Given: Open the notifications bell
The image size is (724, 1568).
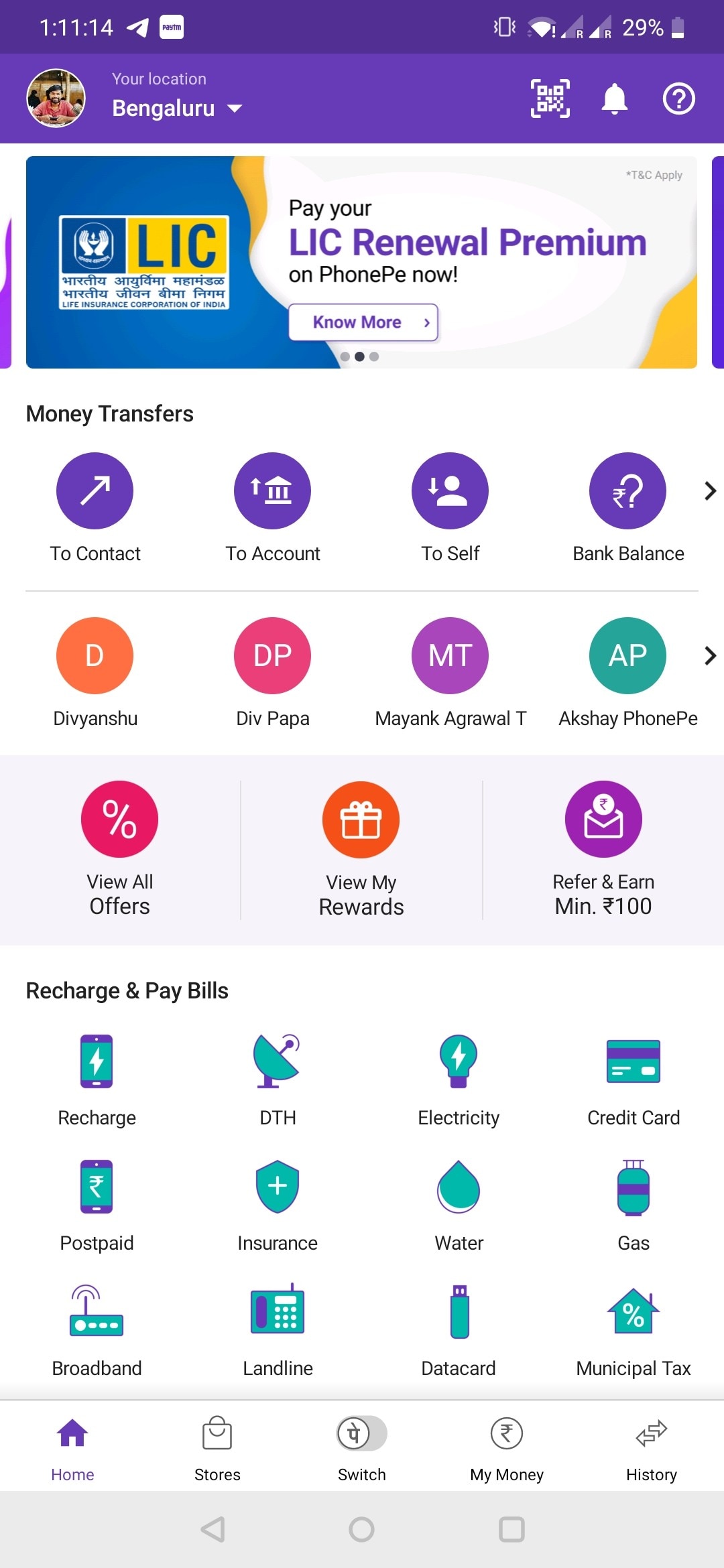Looking at the screenshot, I should [x=614, y=99].
